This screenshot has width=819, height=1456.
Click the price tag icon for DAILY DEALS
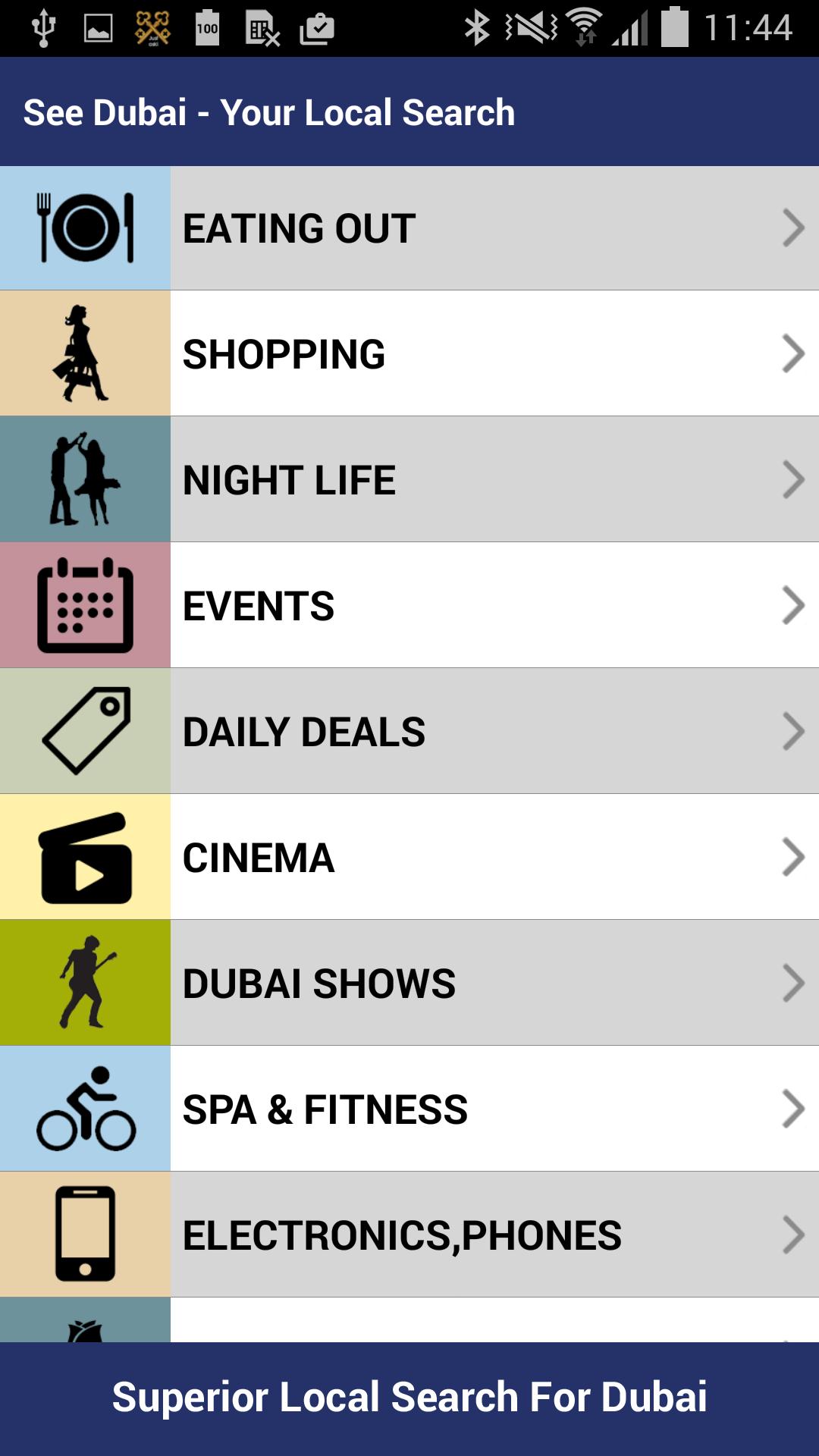point(85,730)
